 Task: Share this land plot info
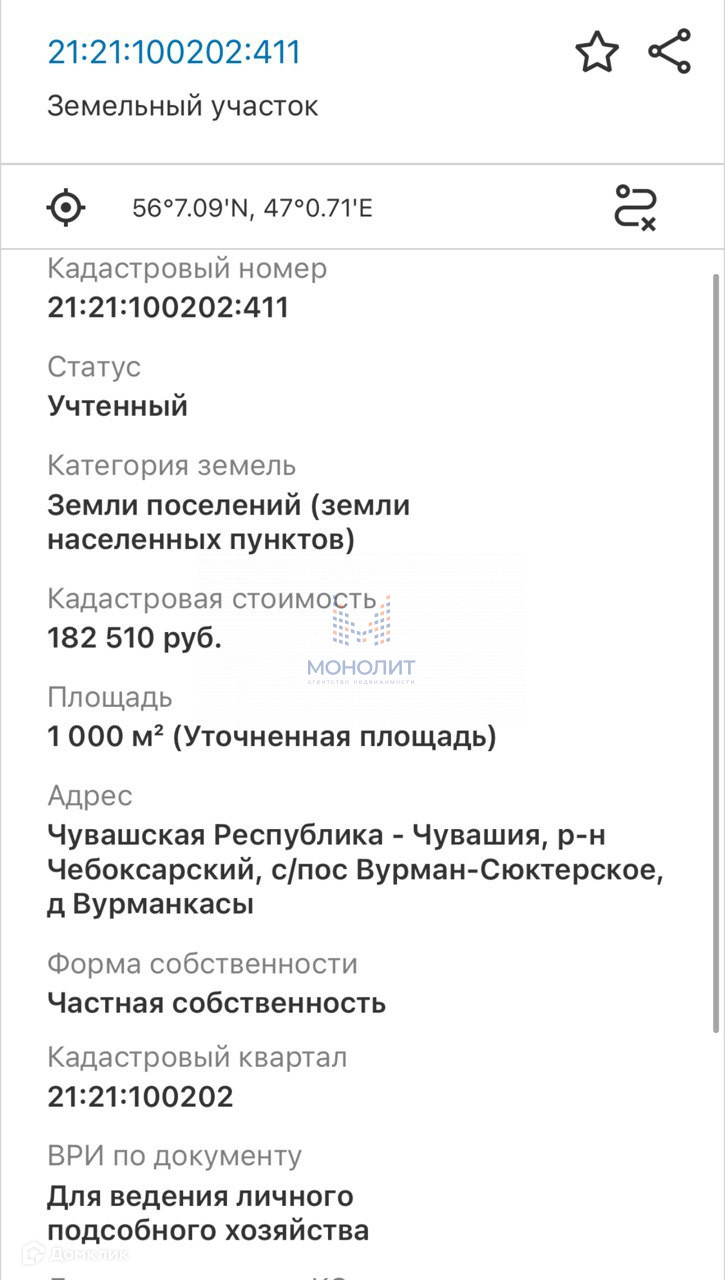(x=669, y=52)
